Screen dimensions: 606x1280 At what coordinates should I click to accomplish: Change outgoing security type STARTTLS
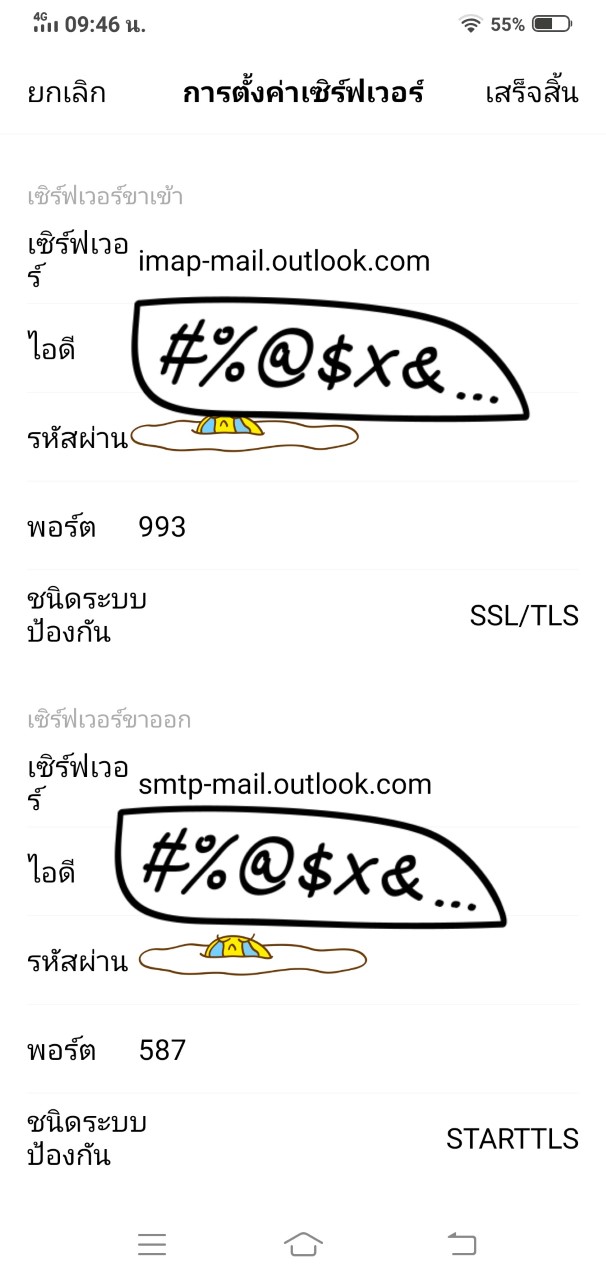click(512, 1139)
